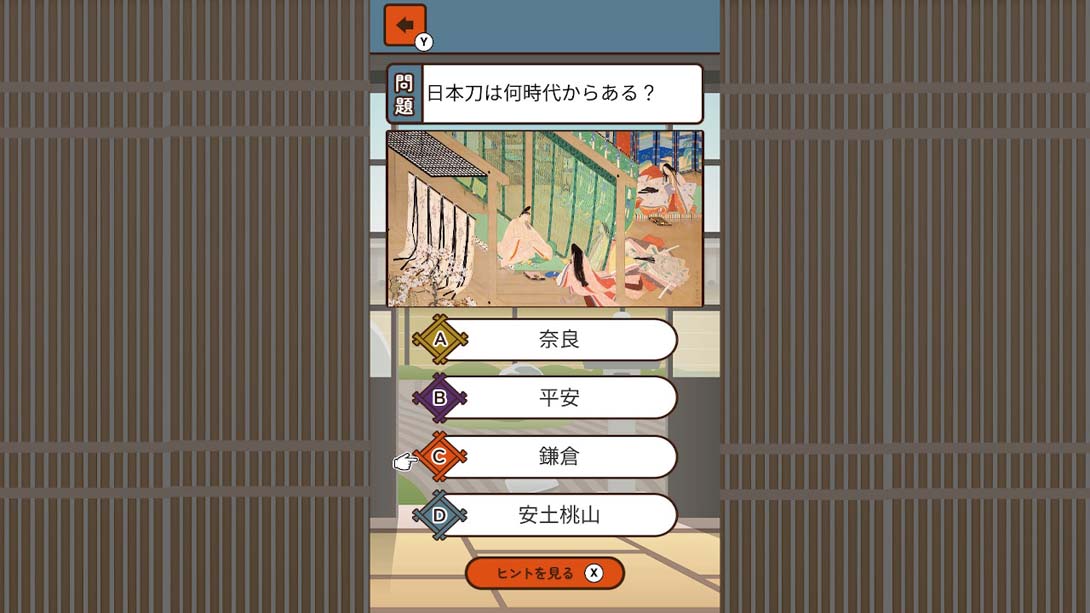
Task: Choose answer B 平安
Action: 558,398
